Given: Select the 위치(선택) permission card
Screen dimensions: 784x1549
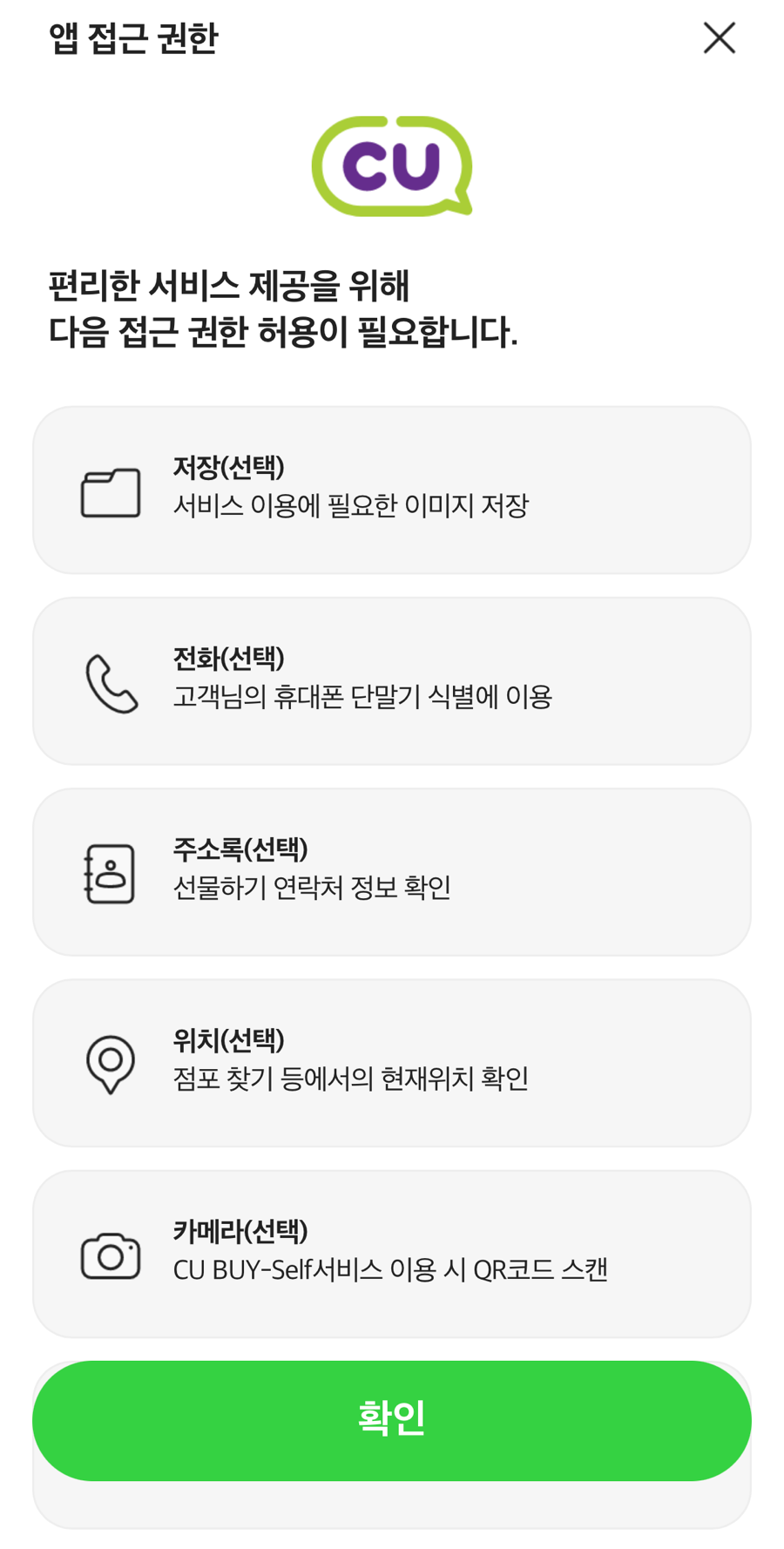Looking at the screenshot, I should point(392,1063).
